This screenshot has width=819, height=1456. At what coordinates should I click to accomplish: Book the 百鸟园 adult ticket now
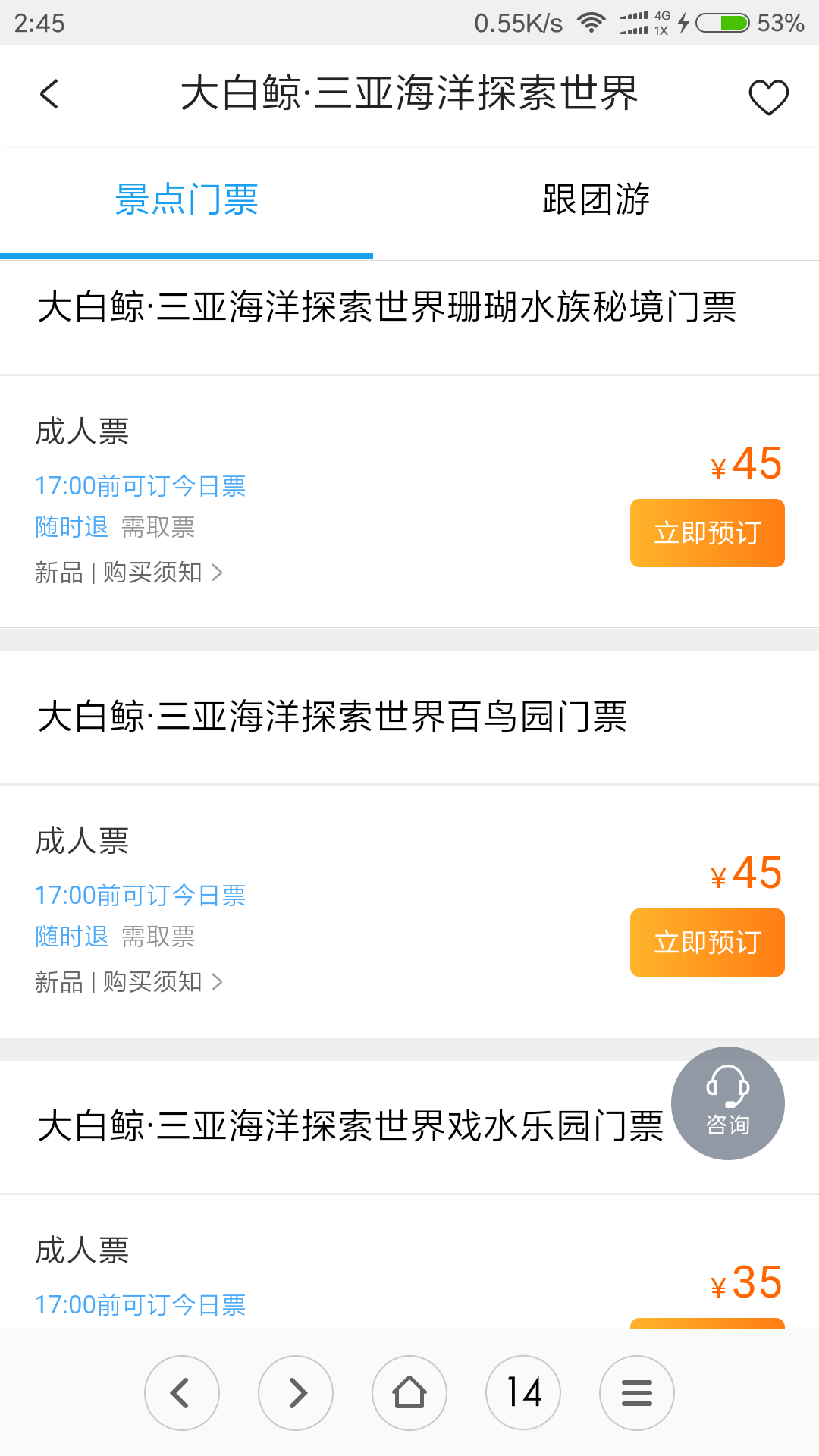(707, 943)
